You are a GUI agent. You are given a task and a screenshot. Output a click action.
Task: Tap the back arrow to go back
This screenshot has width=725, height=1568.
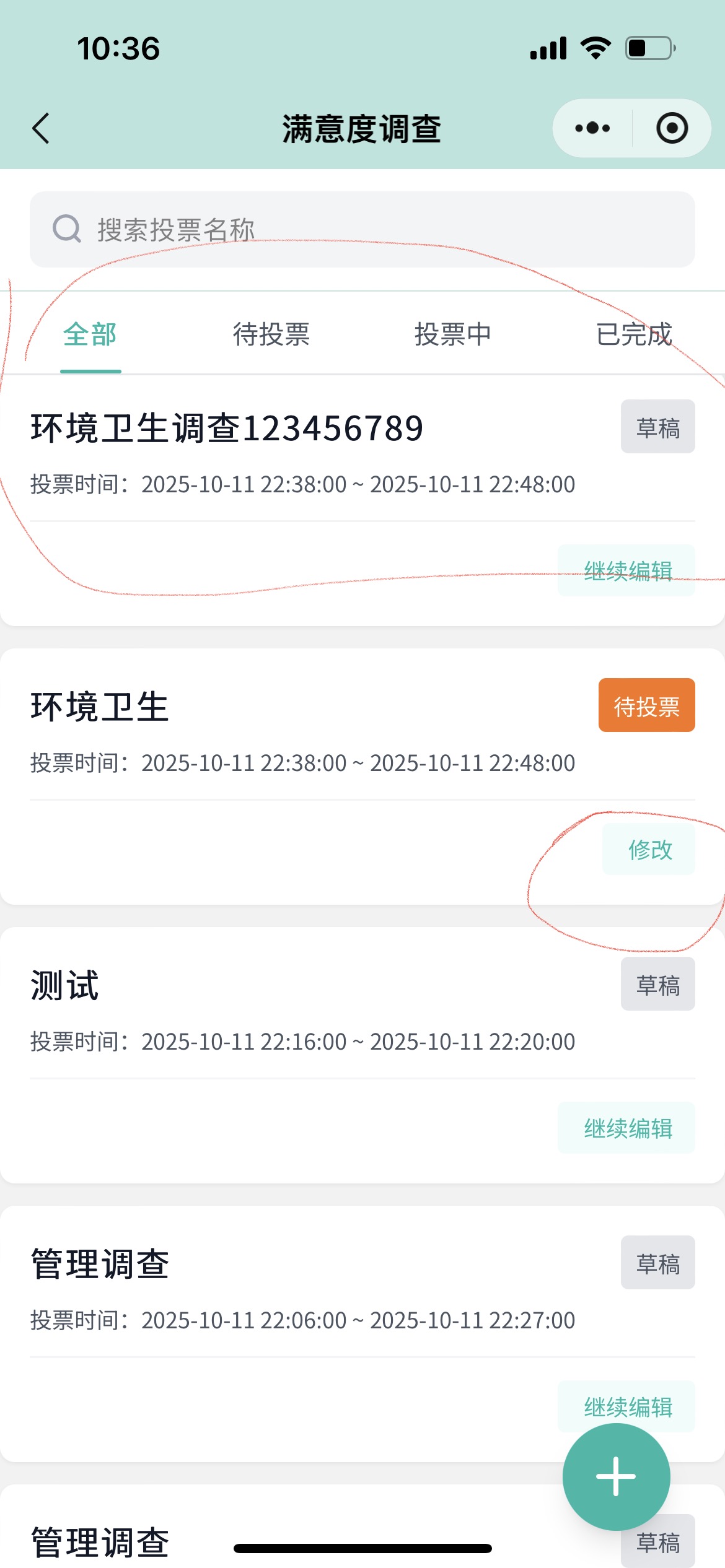(x=41, y=128)
